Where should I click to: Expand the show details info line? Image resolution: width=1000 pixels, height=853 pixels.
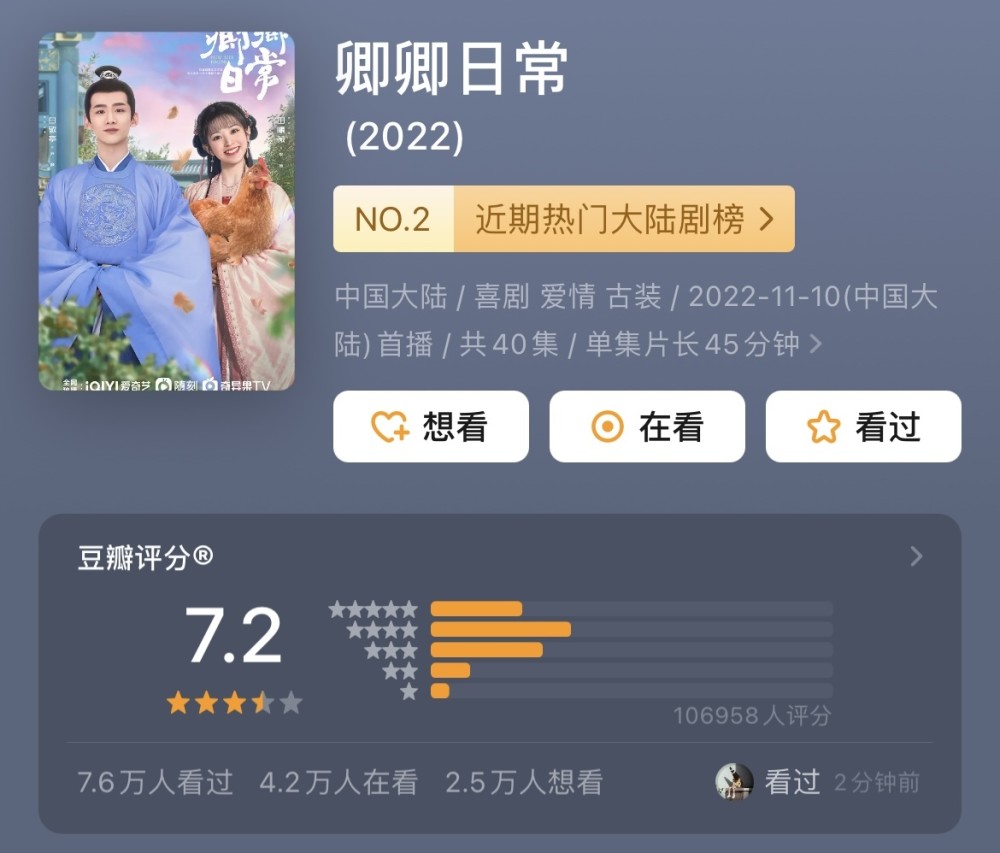tap(816, 345)
